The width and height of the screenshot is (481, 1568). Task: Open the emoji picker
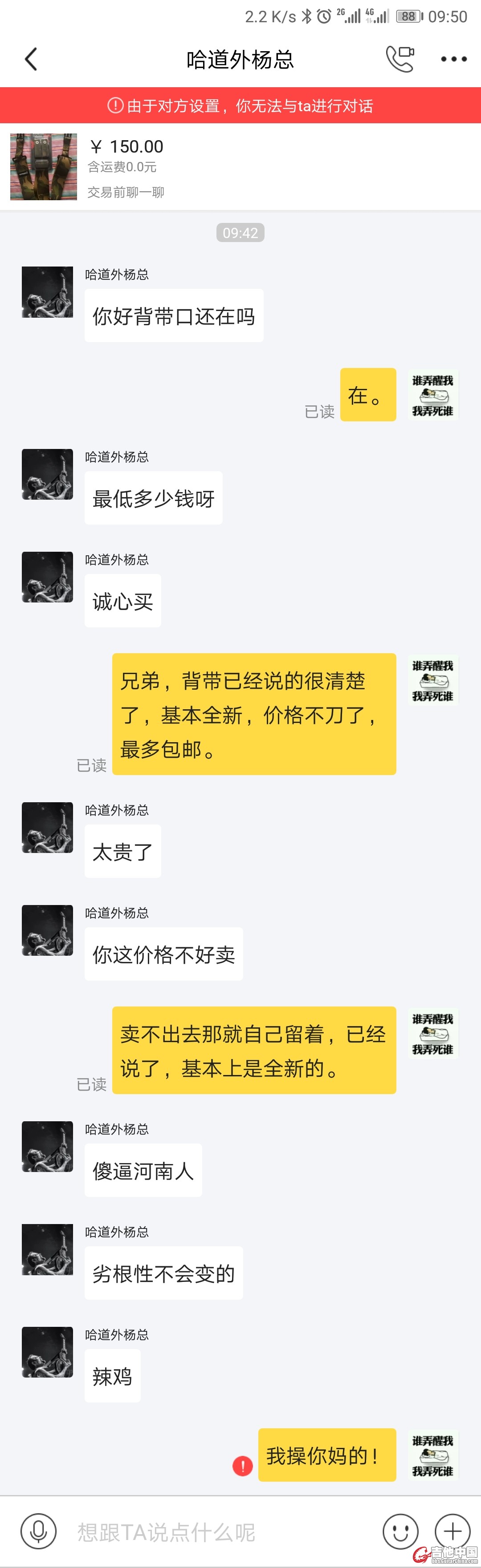tap(400, 1531)
